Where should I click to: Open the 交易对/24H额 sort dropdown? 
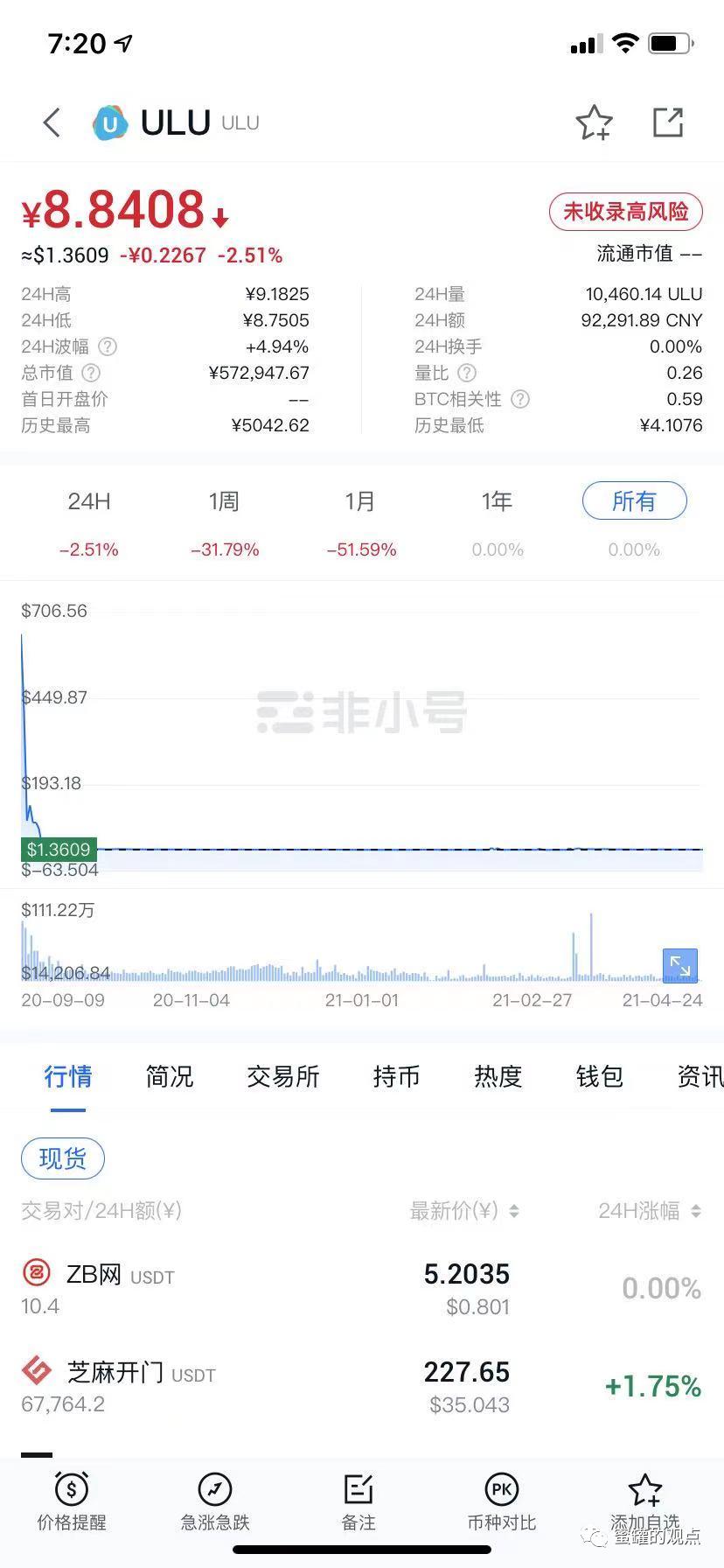tap(101, 1211)
